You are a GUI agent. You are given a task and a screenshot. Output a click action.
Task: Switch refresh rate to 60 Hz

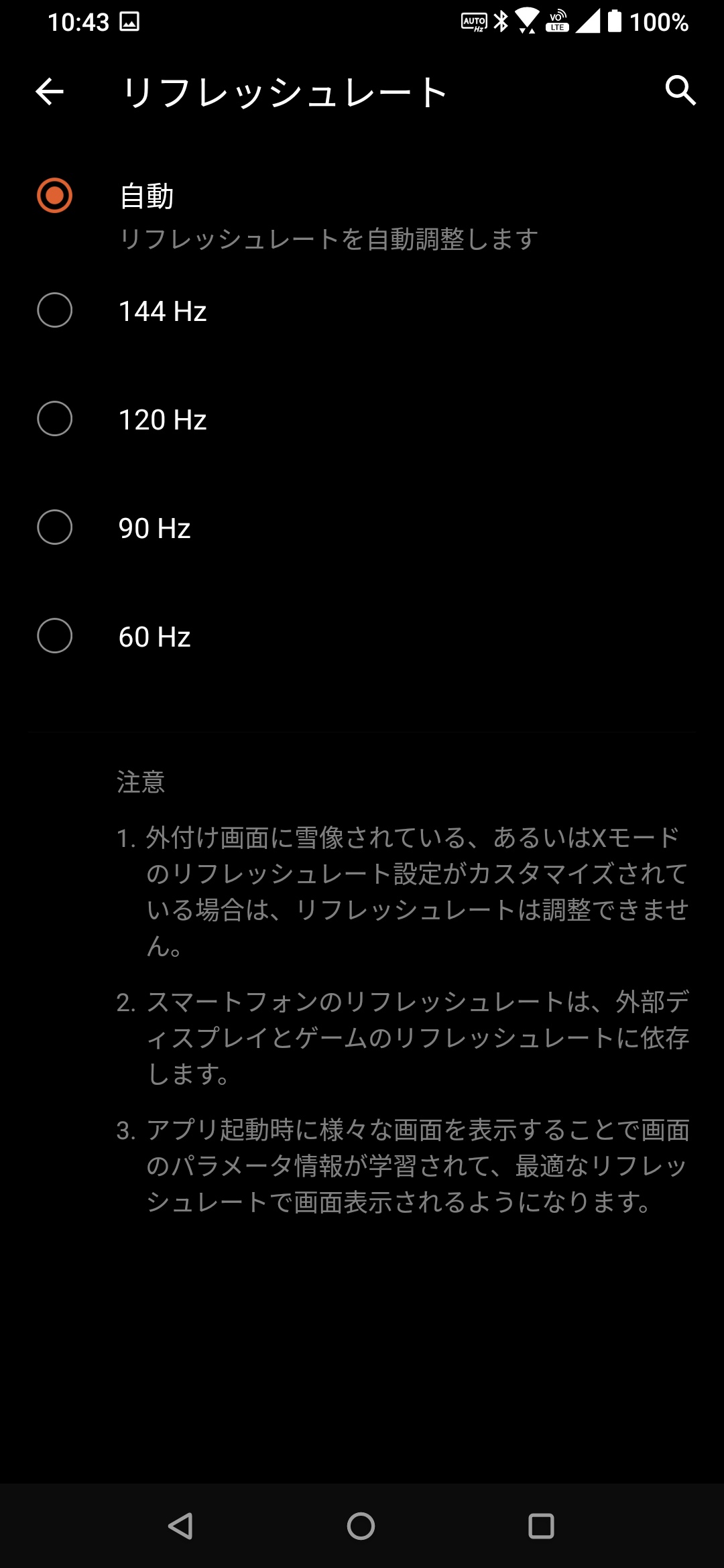(x=55, y=637)
